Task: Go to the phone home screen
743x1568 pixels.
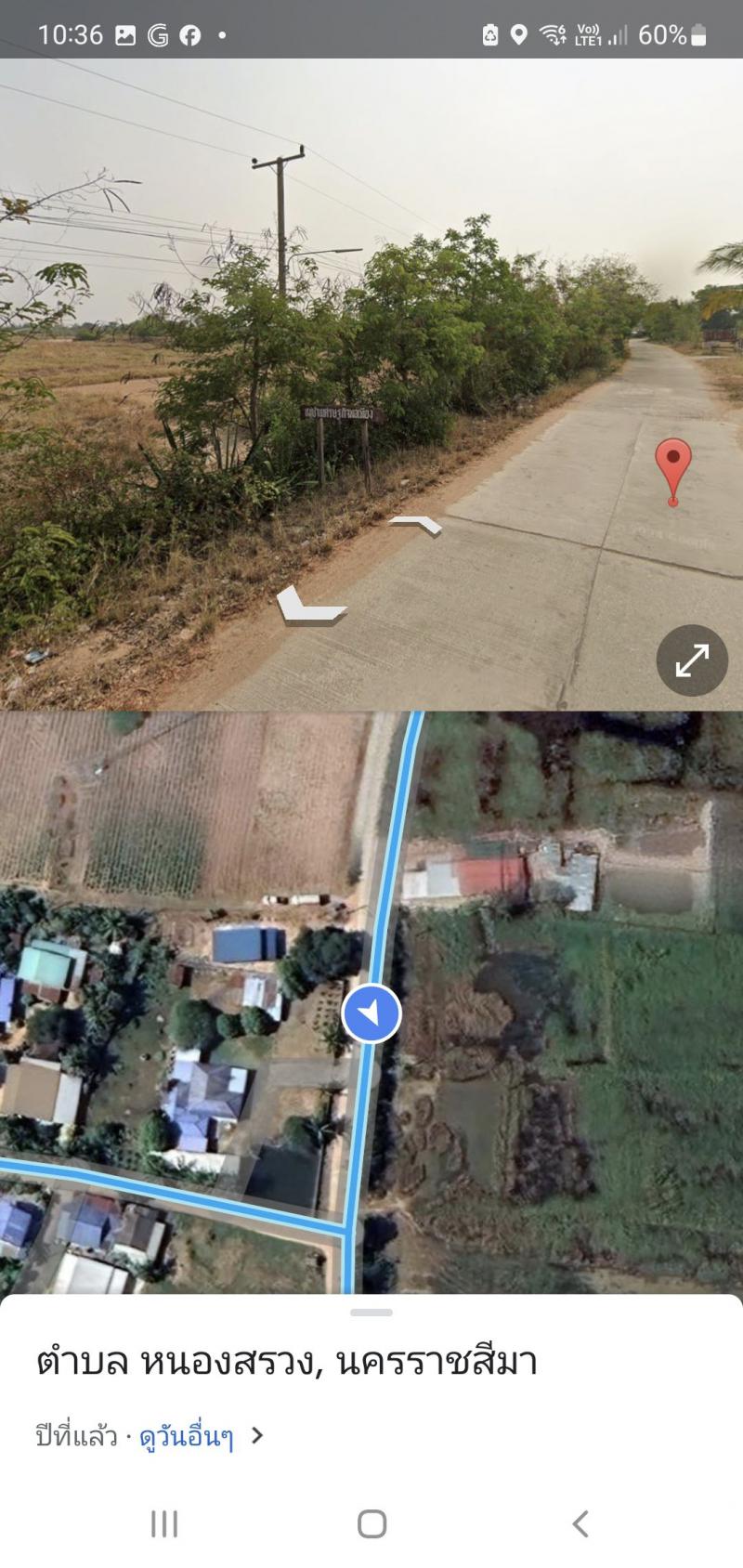Action: (371, 1523)
